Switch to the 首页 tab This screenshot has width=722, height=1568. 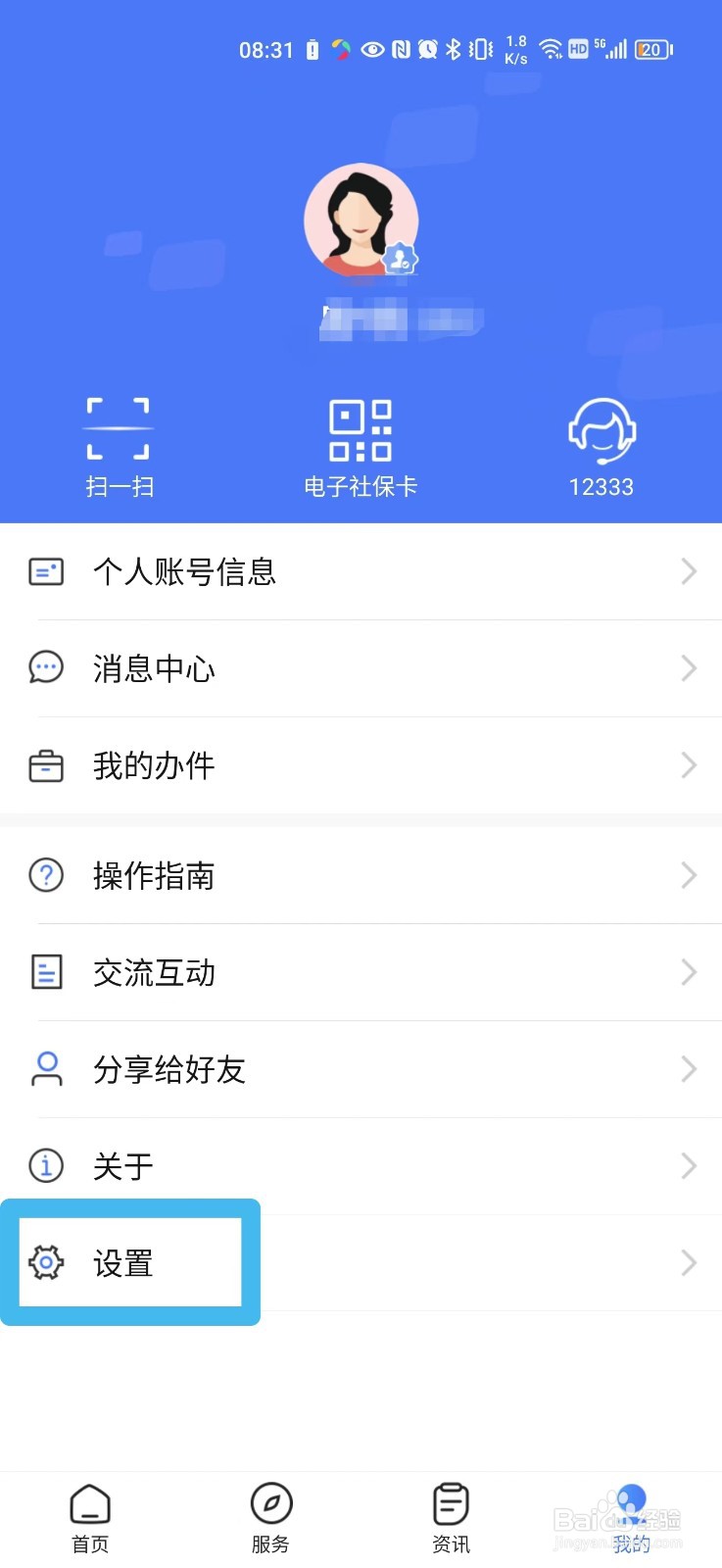(90, 1518)
